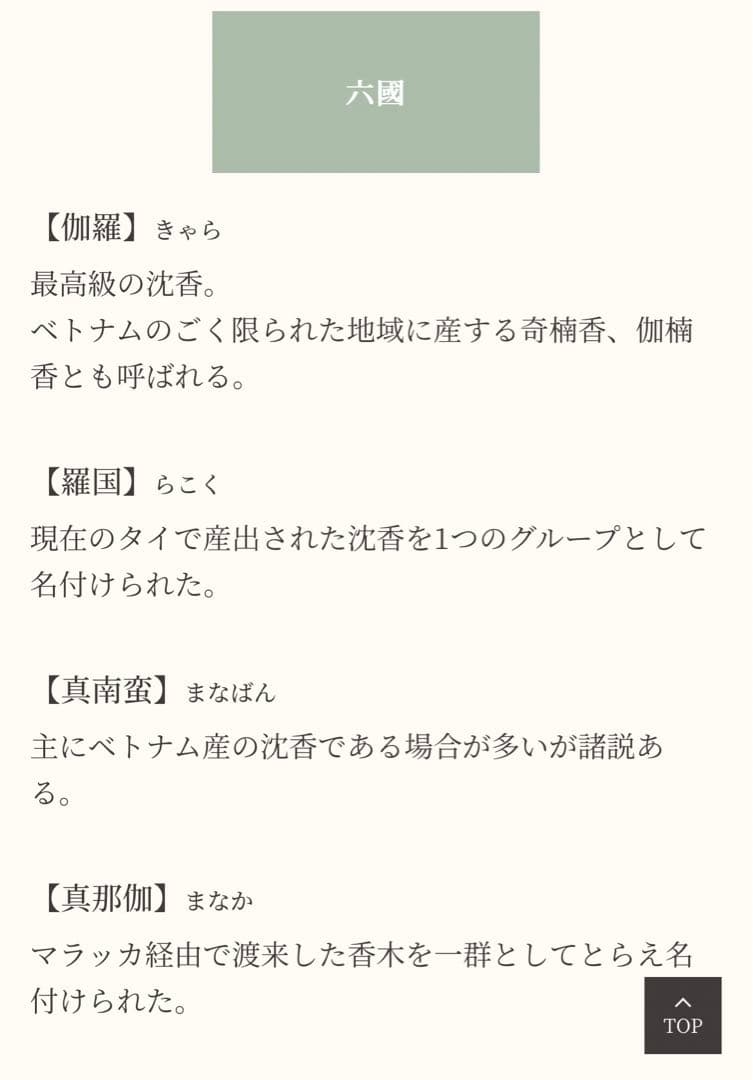The height and width of the screenshot is (1080, 753).
Task: Click the TOP back-to-top chevron icon
Action: point(683,1000)
